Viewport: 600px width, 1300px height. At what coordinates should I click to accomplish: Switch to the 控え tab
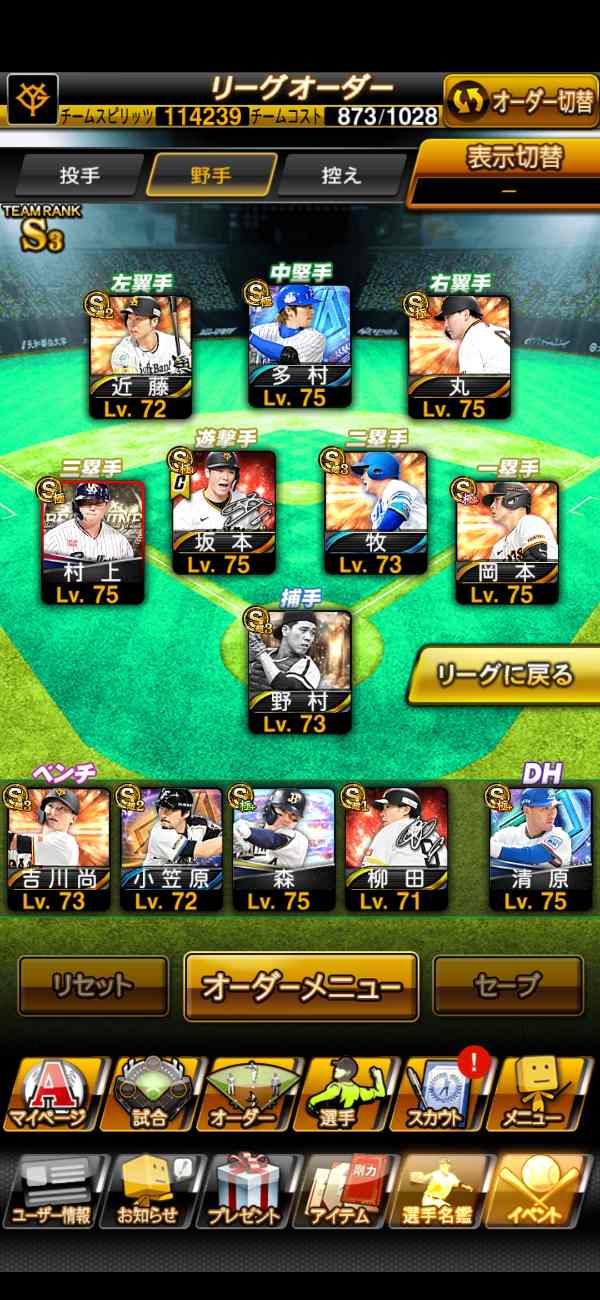coord(342,175)
